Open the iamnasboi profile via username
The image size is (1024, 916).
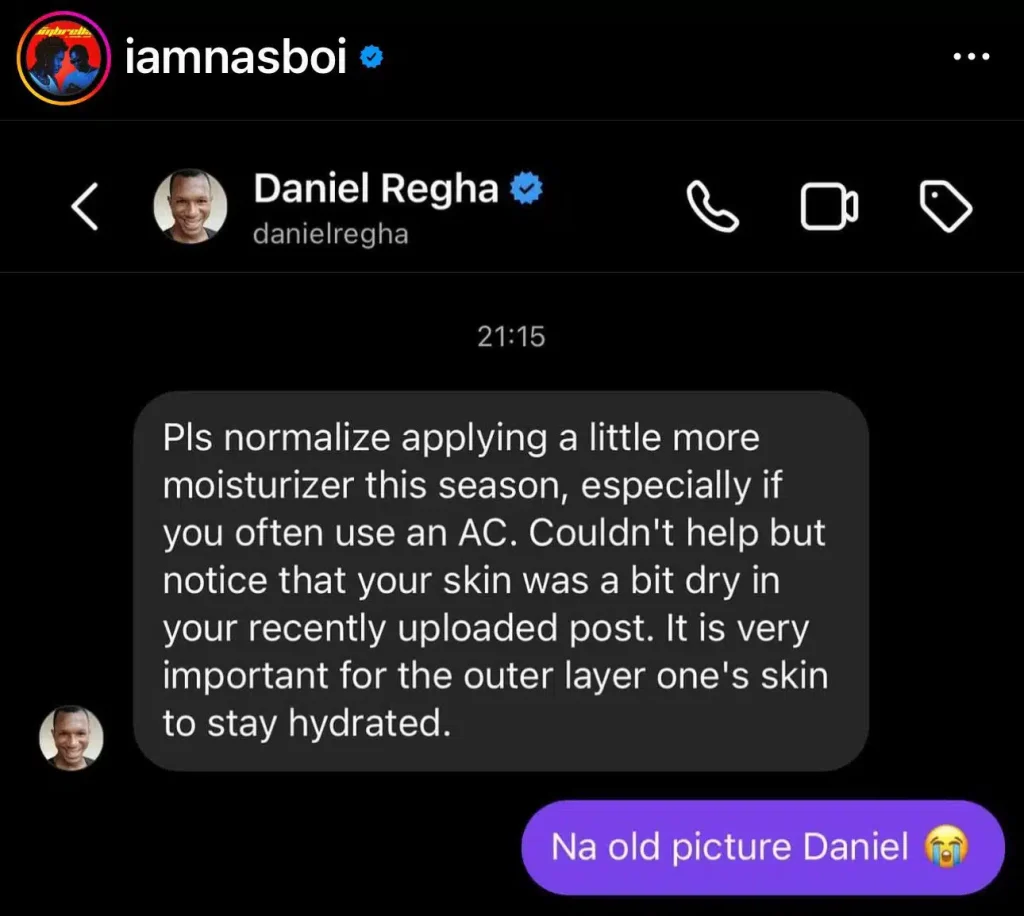236,60
